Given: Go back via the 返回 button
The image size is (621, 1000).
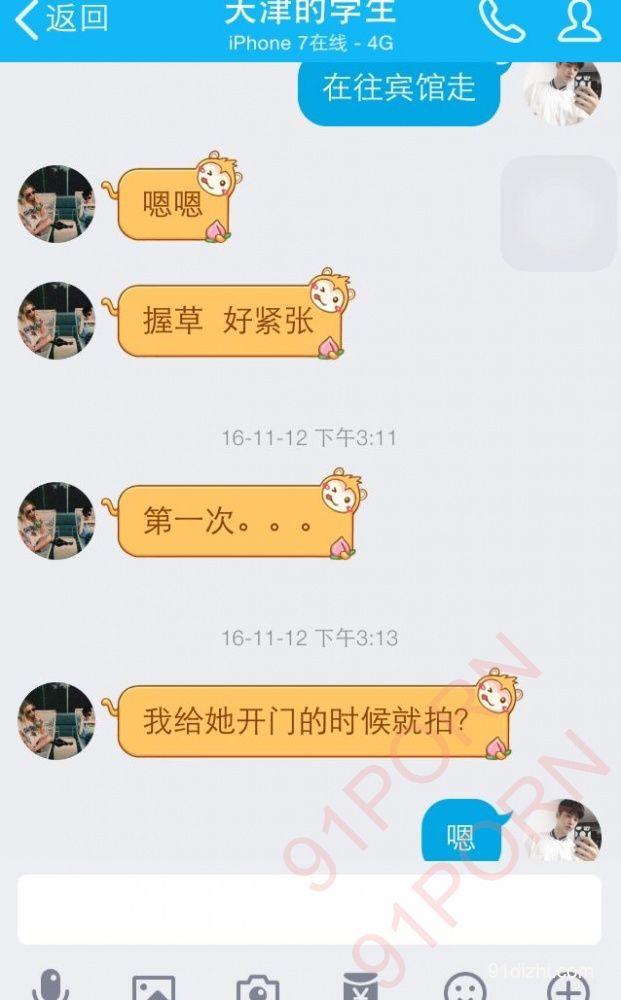Looking at the screenshot, I should tap(62, 19).
